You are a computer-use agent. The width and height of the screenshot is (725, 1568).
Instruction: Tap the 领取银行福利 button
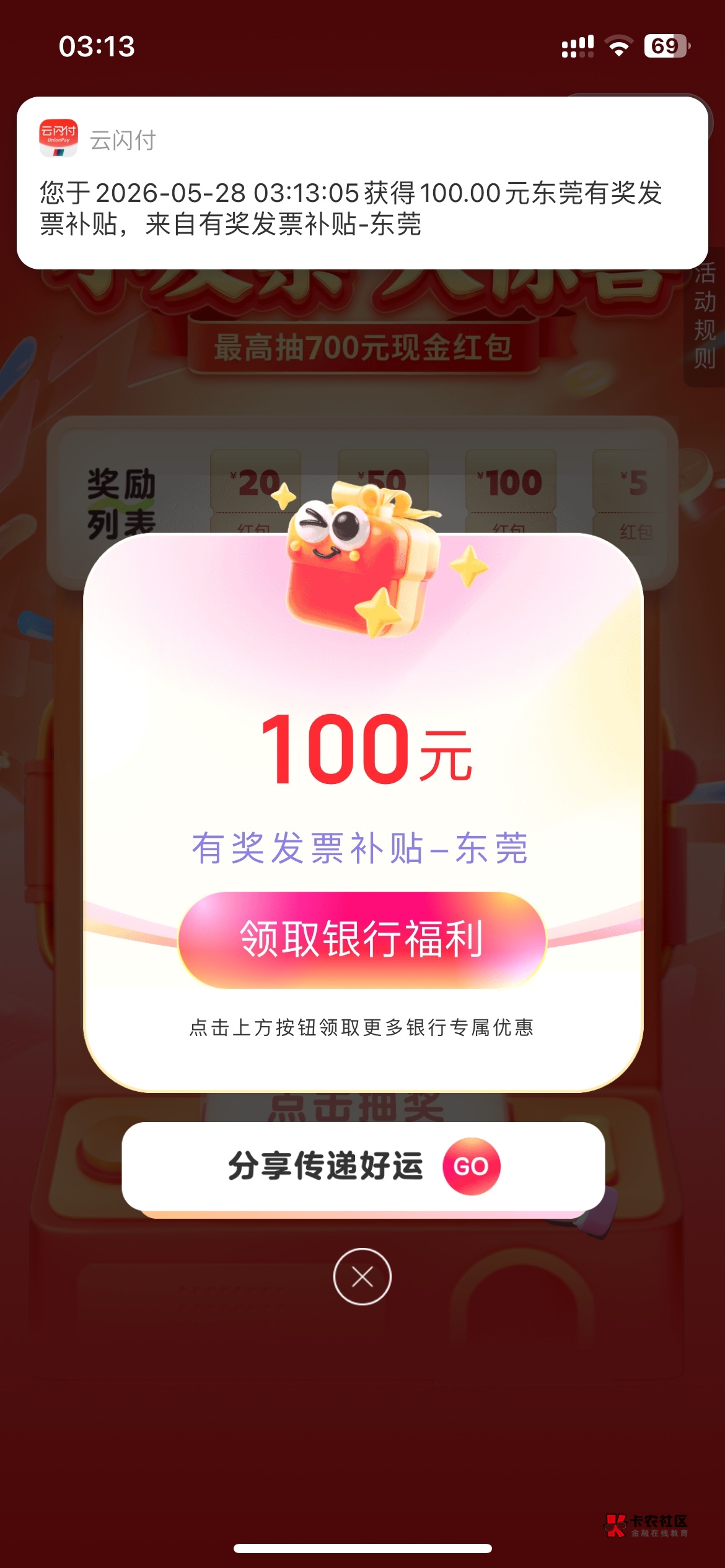(362, 939)
